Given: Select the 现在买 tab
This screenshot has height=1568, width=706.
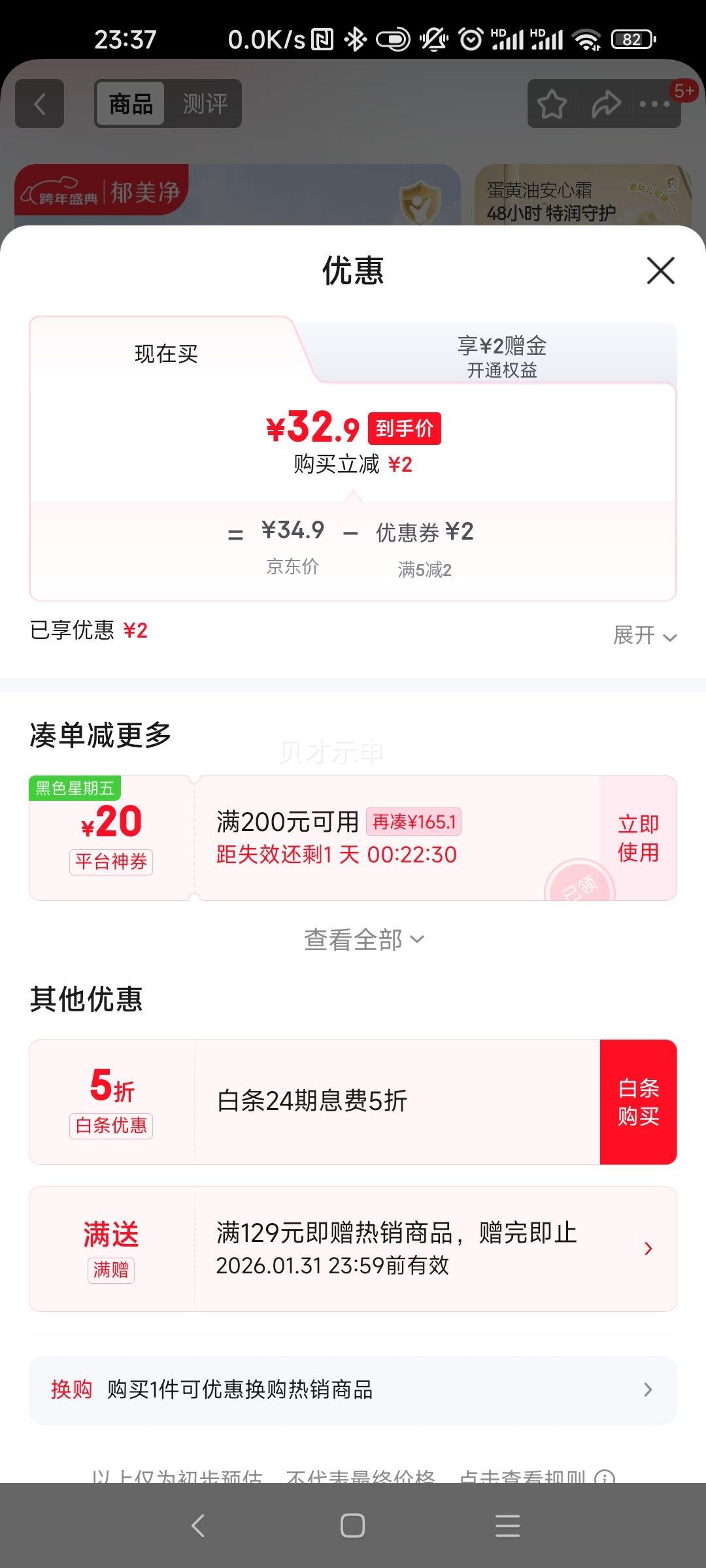Looking at the screenshot, I should point(167,354).
